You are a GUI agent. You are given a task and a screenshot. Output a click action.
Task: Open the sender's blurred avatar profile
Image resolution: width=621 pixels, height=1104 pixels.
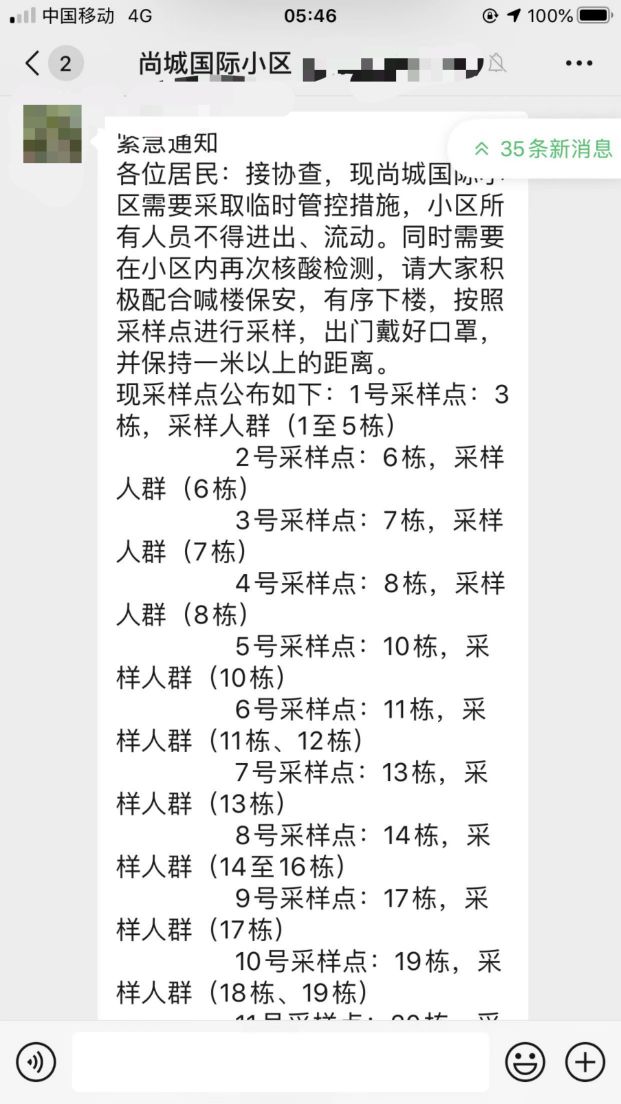pyautogui.click(x=53, y=134)
